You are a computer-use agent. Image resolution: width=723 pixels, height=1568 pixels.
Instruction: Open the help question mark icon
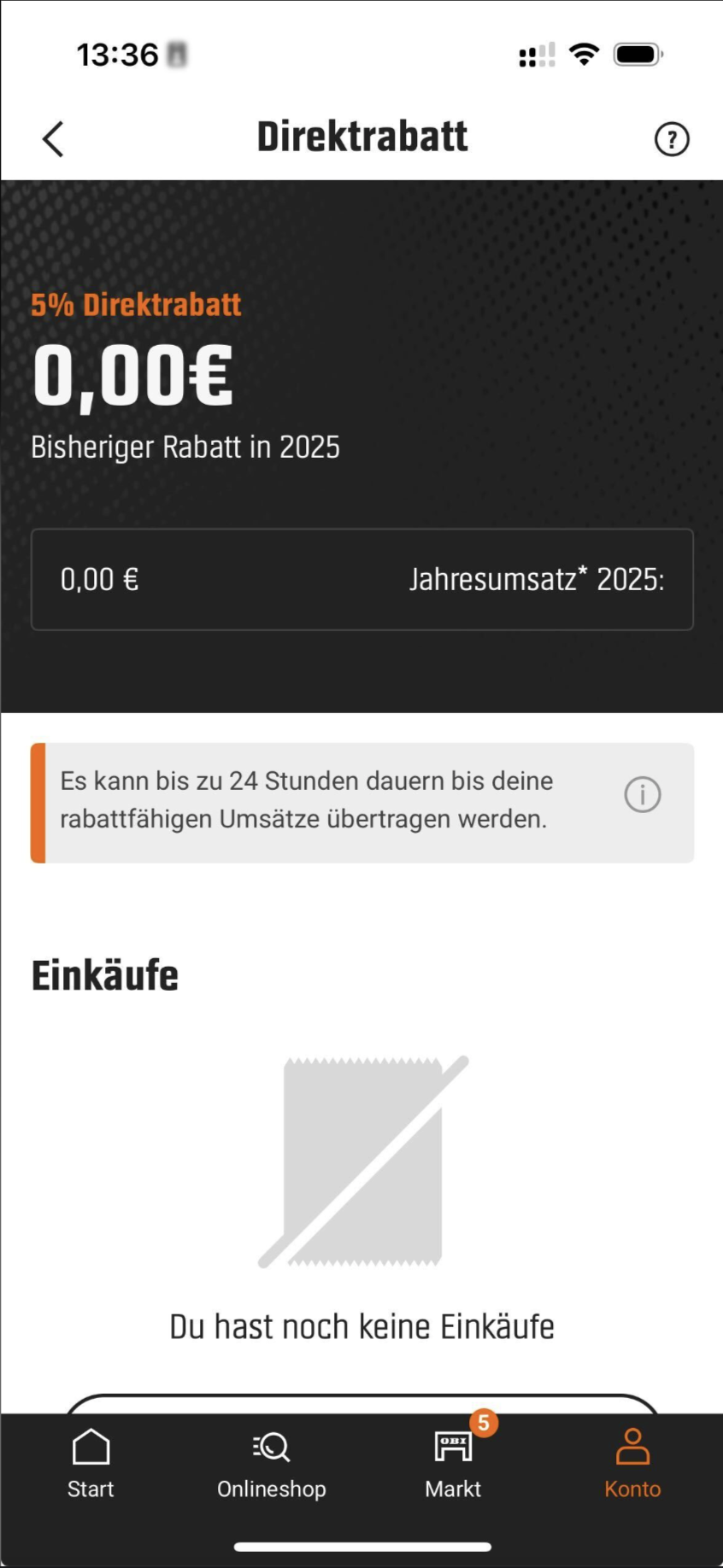[x=672, y=139]
